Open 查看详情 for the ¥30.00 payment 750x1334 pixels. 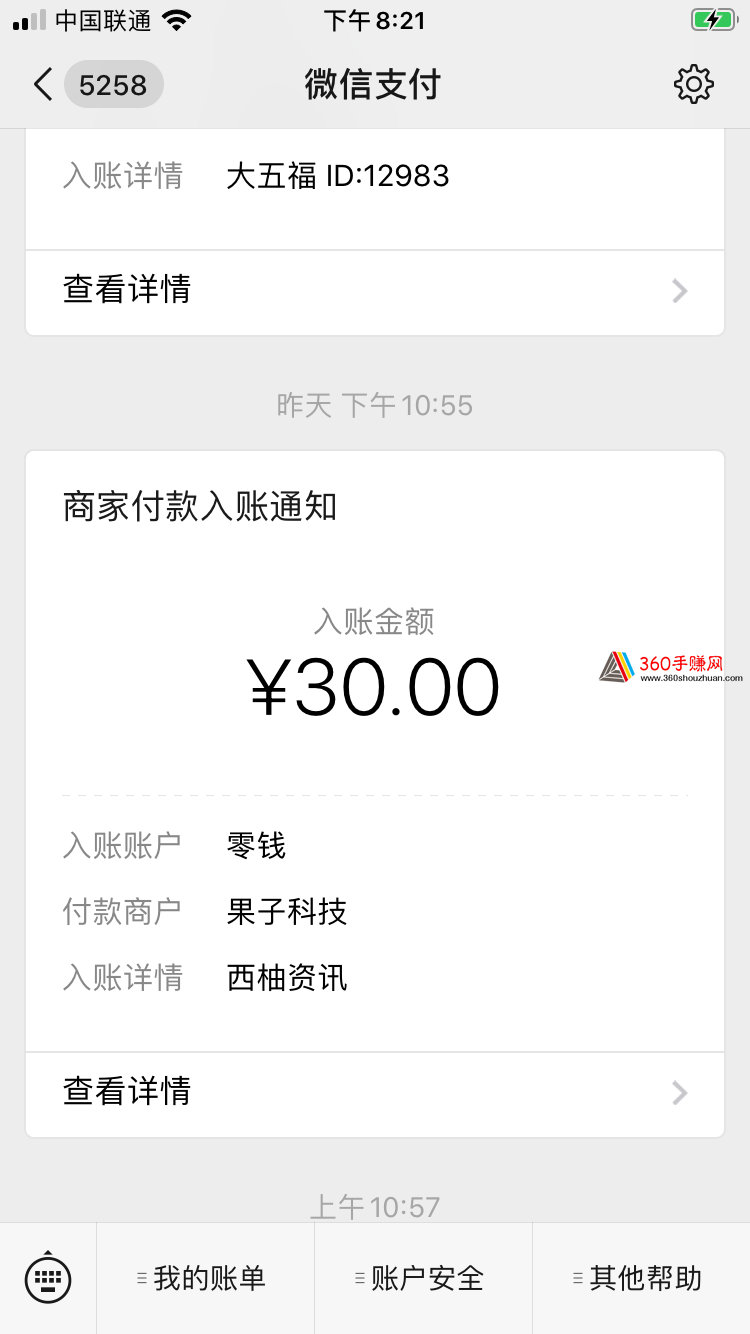click(375, 1093)
